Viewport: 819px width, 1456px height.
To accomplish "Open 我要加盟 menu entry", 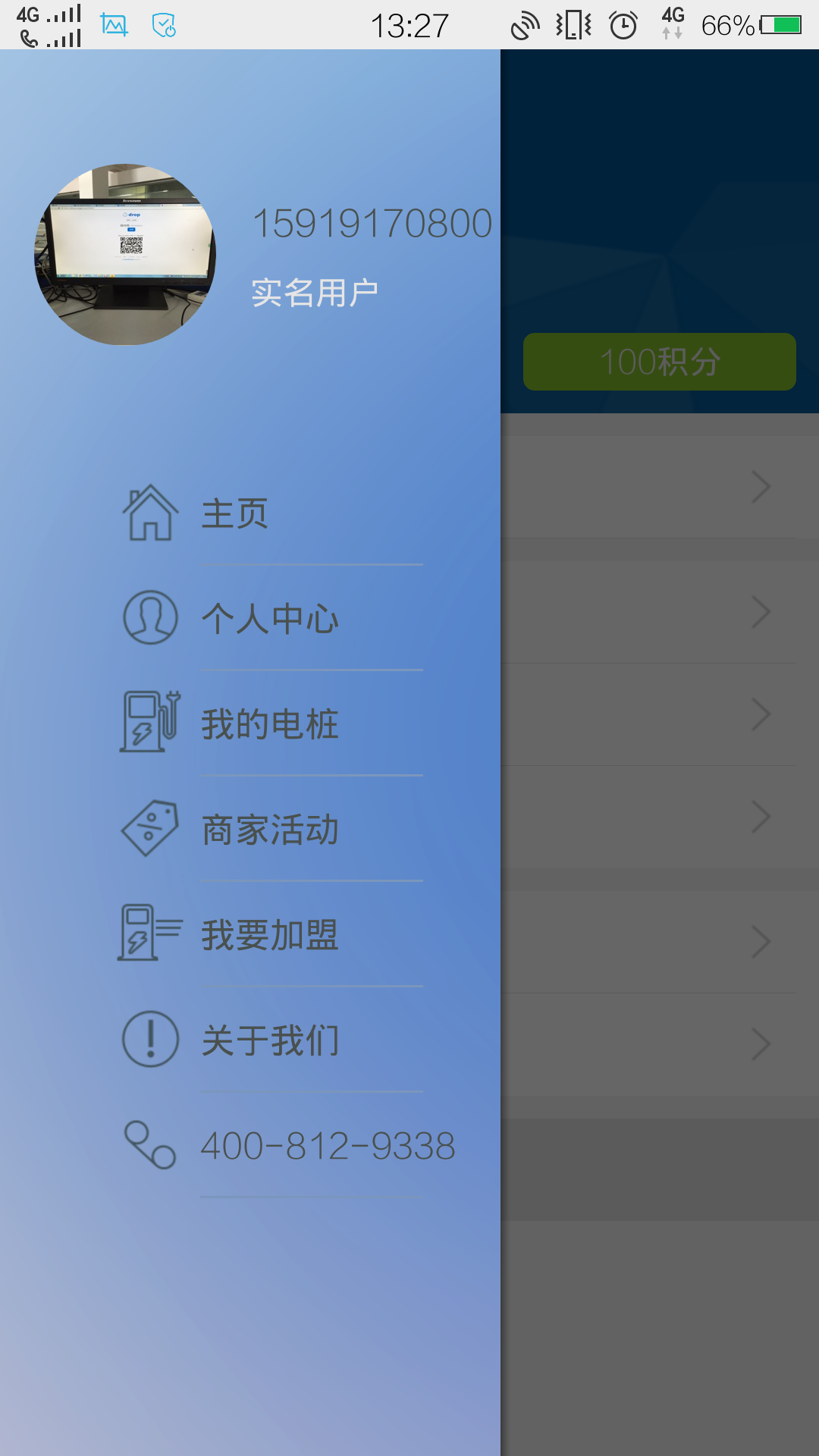I will (269, 934).
